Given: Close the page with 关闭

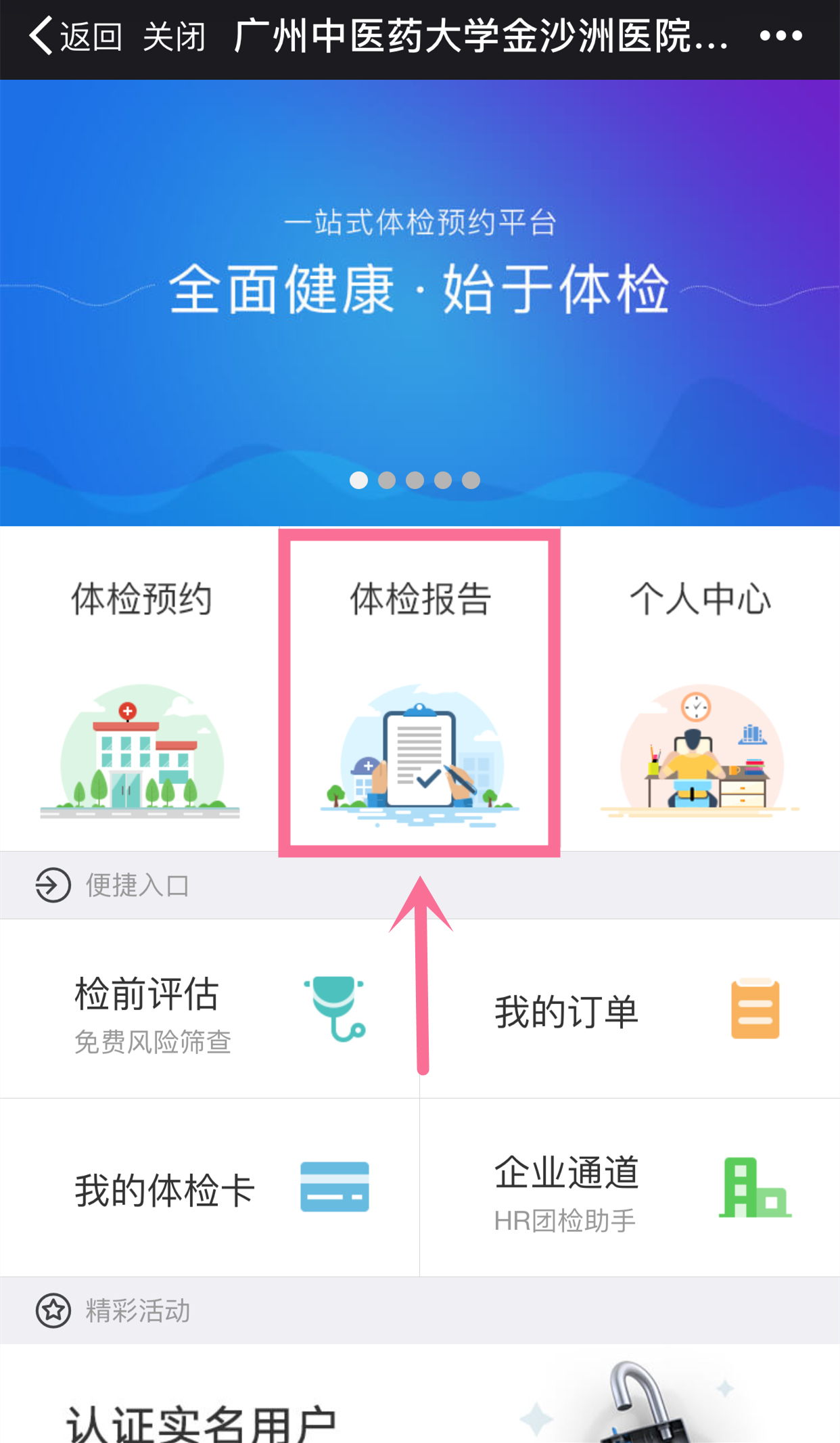Looking at the screenshot, I should click(x=174, y=37).
